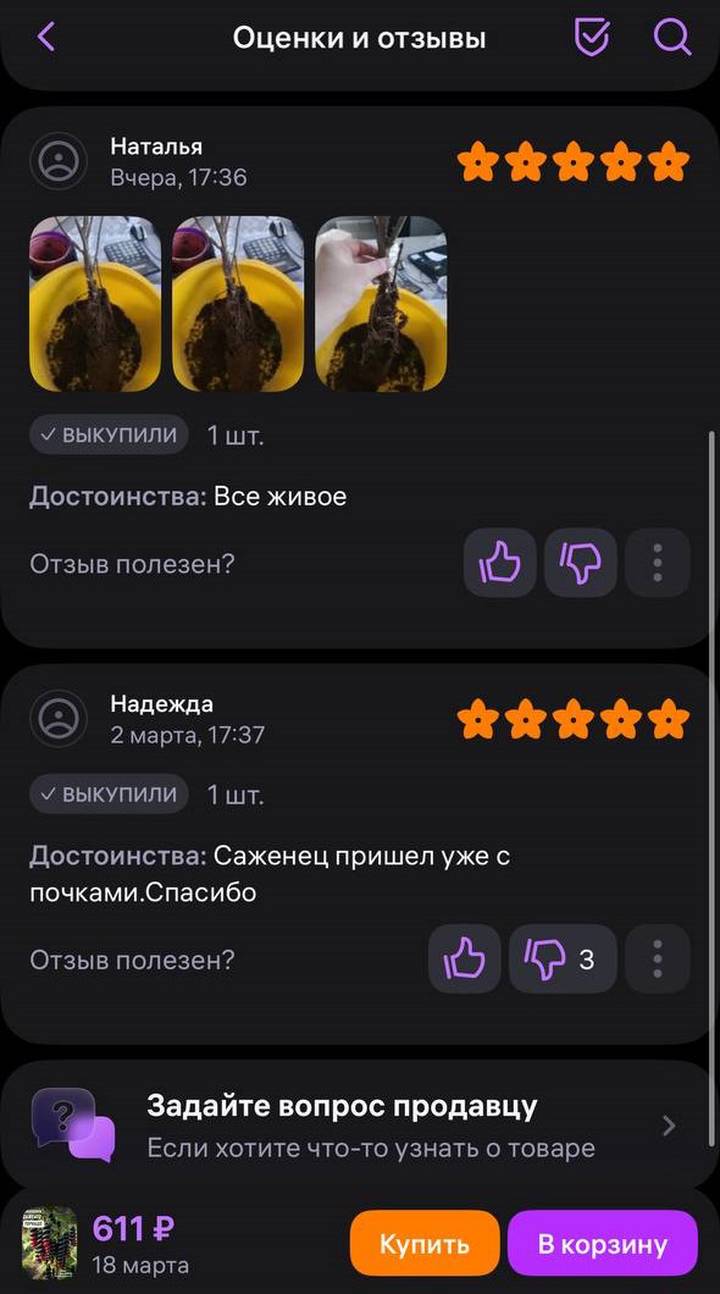
Task: Like Наталья's review with thumbs up
Action: [x=499, y=563]
